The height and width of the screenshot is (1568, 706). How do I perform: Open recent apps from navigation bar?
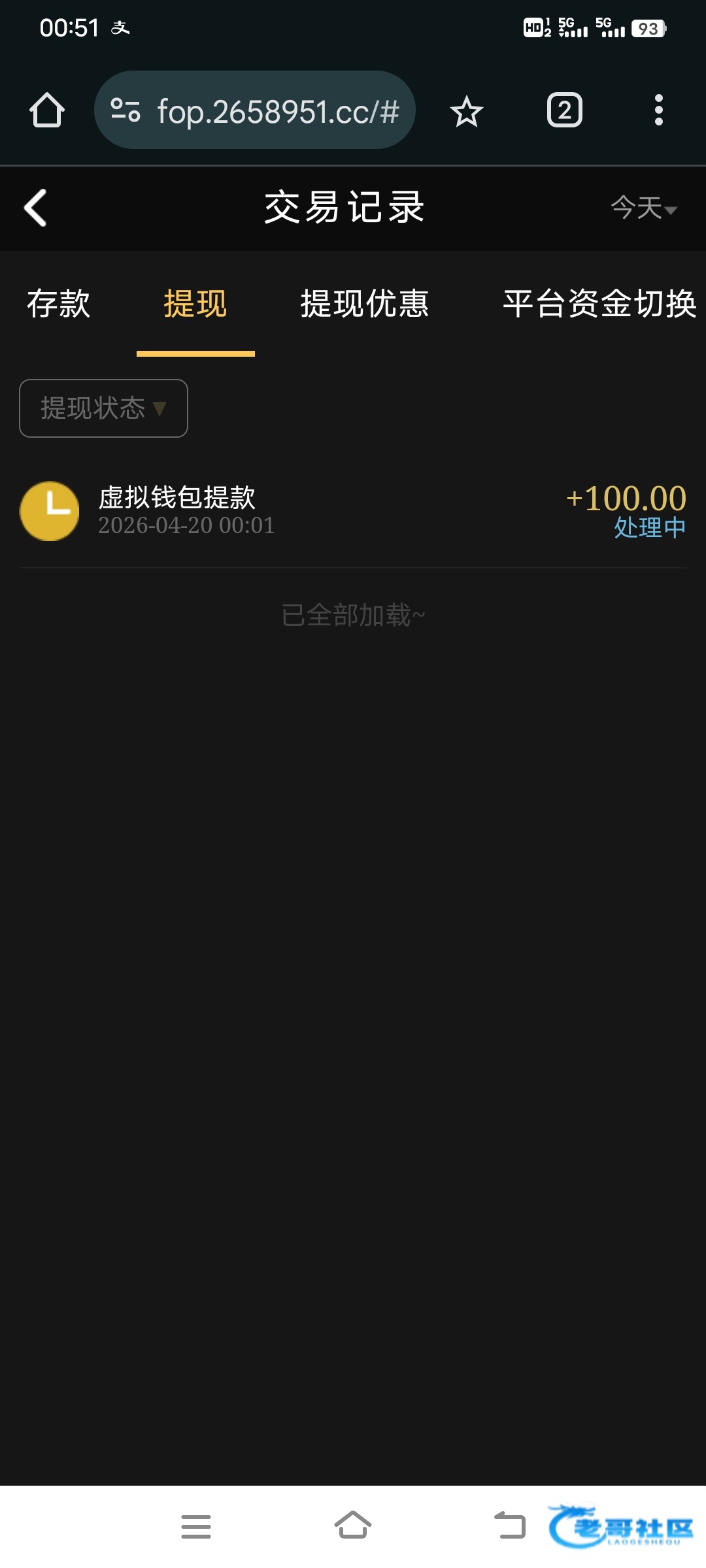click(195, 1526)
